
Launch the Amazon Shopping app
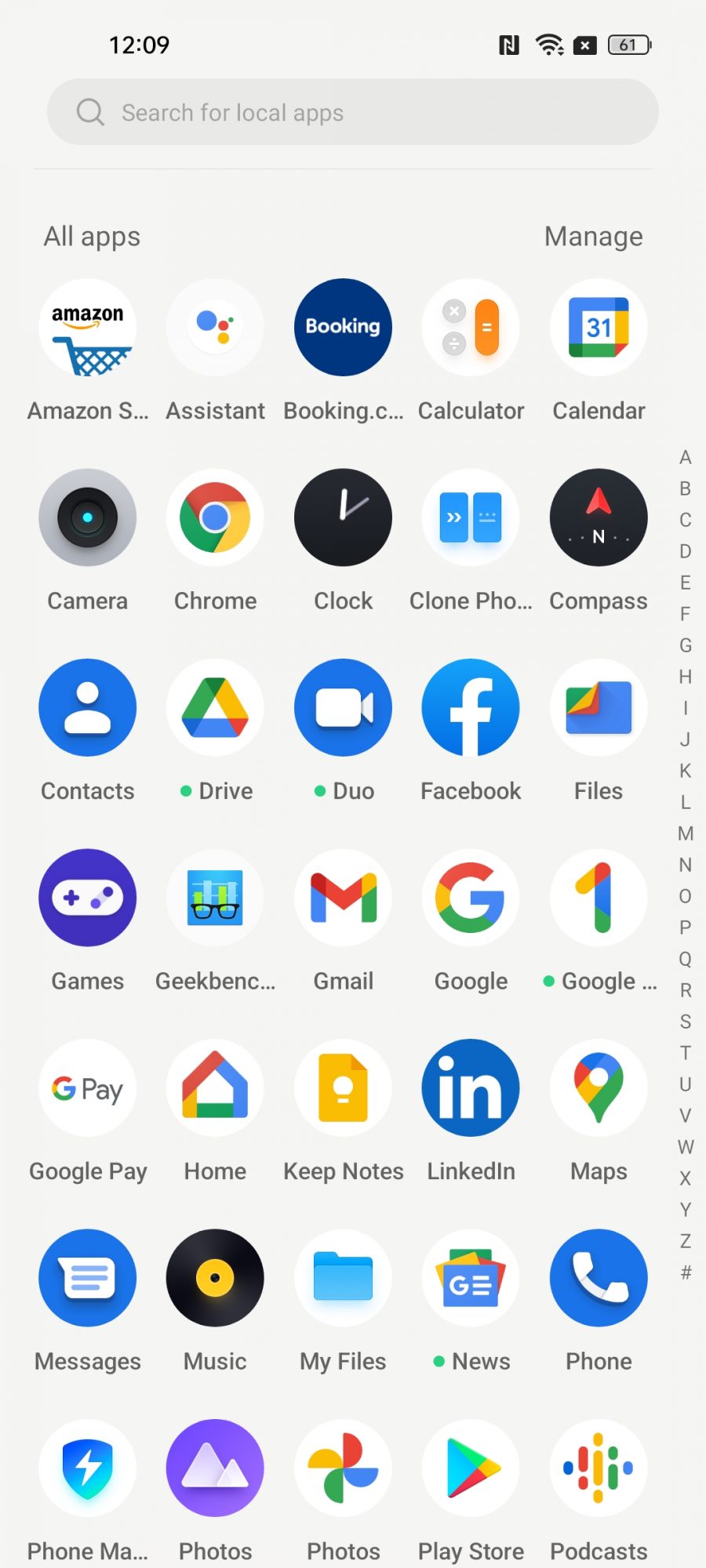coord(87,328)
